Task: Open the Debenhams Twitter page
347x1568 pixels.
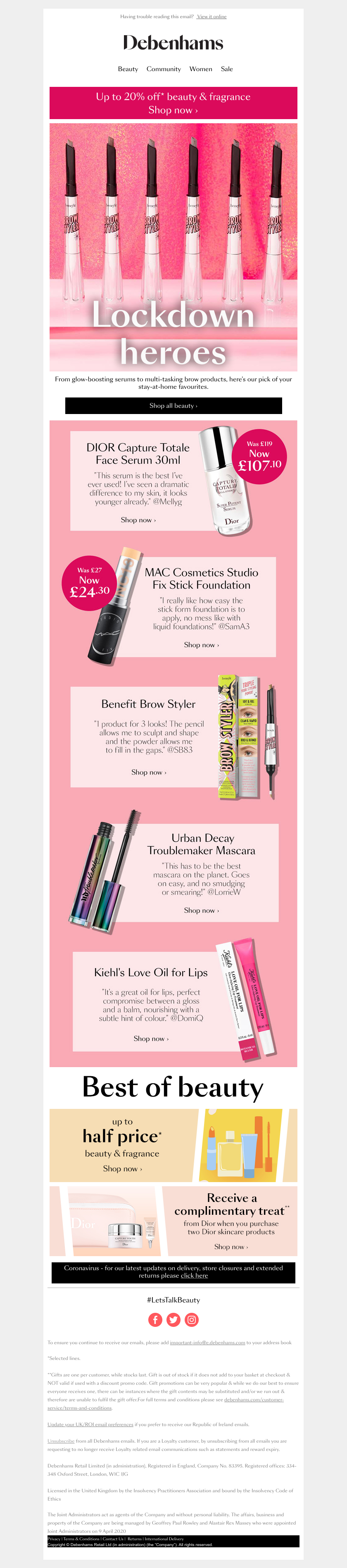Action: [173, 1320]
